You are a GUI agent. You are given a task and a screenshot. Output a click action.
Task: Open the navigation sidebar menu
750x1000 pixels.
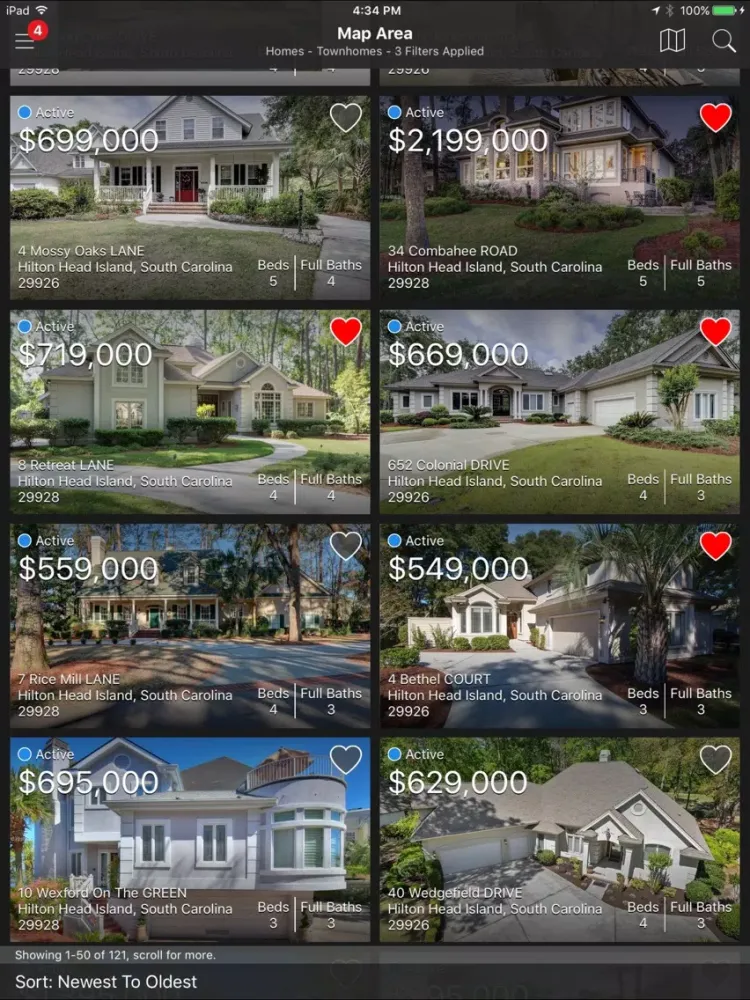[25, 41]
